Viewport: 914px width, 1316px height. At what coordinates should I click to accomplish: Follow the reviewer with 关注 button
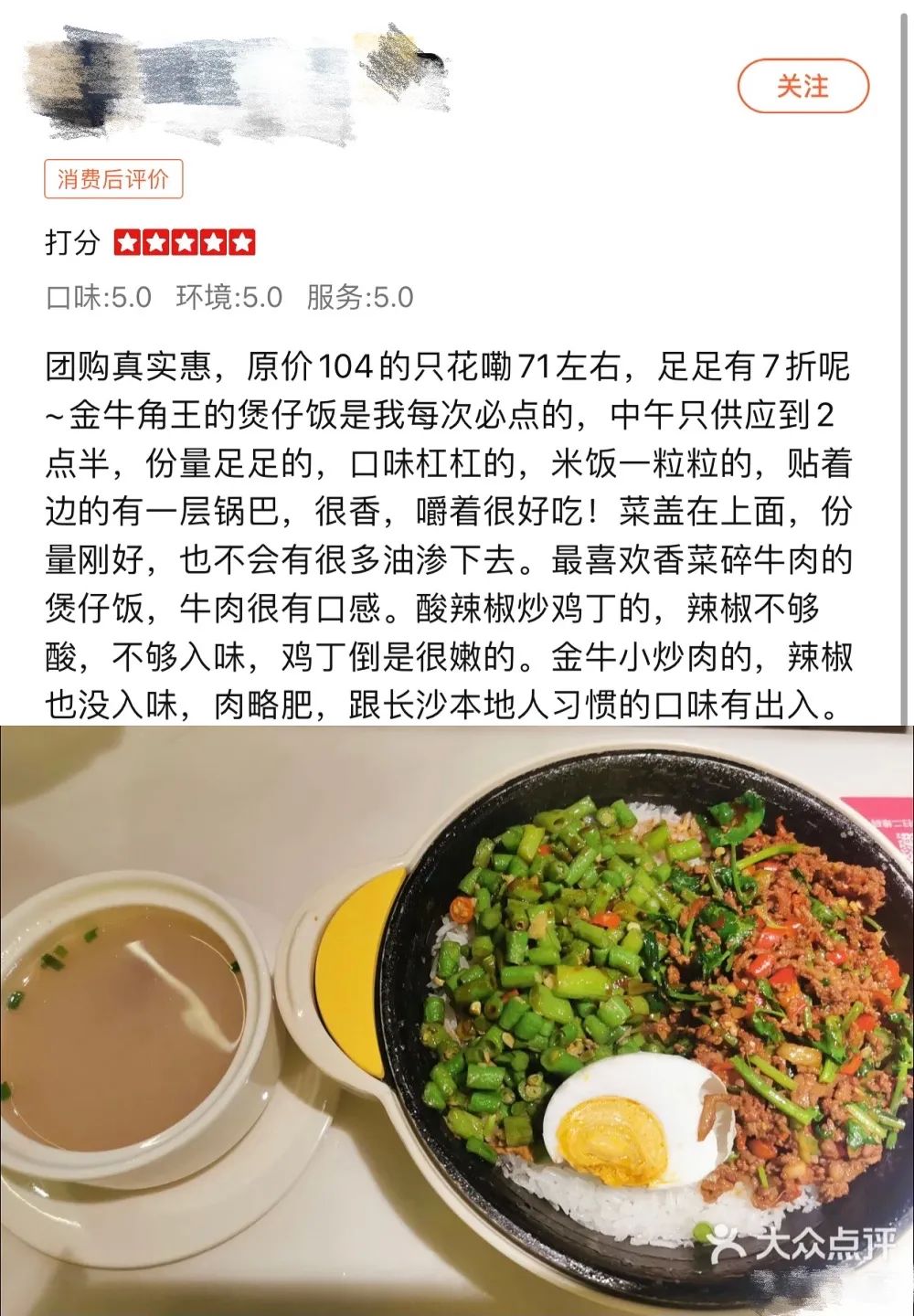[802, 87]
